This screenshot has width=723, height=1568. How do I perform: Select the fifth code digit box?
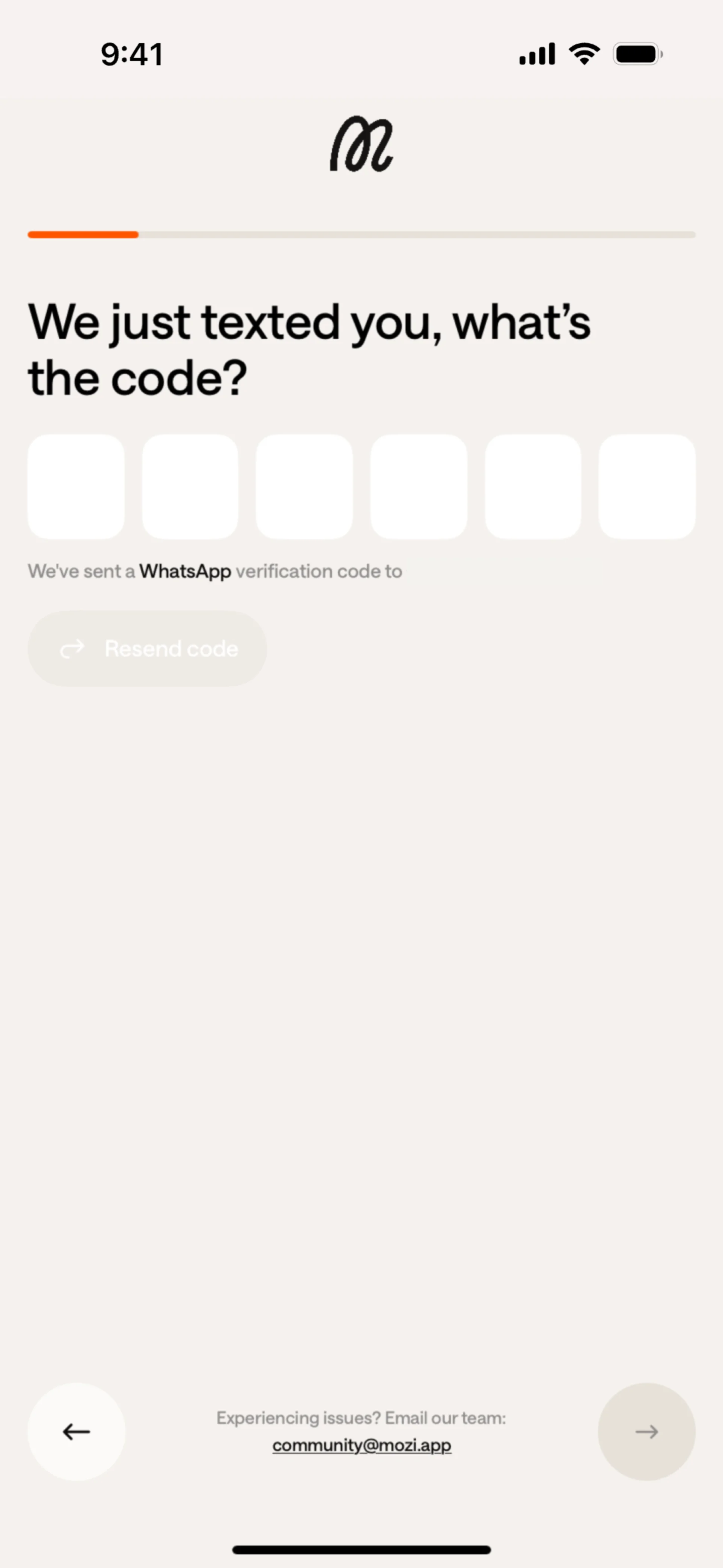pyautogui.click(x=532, y=486)
